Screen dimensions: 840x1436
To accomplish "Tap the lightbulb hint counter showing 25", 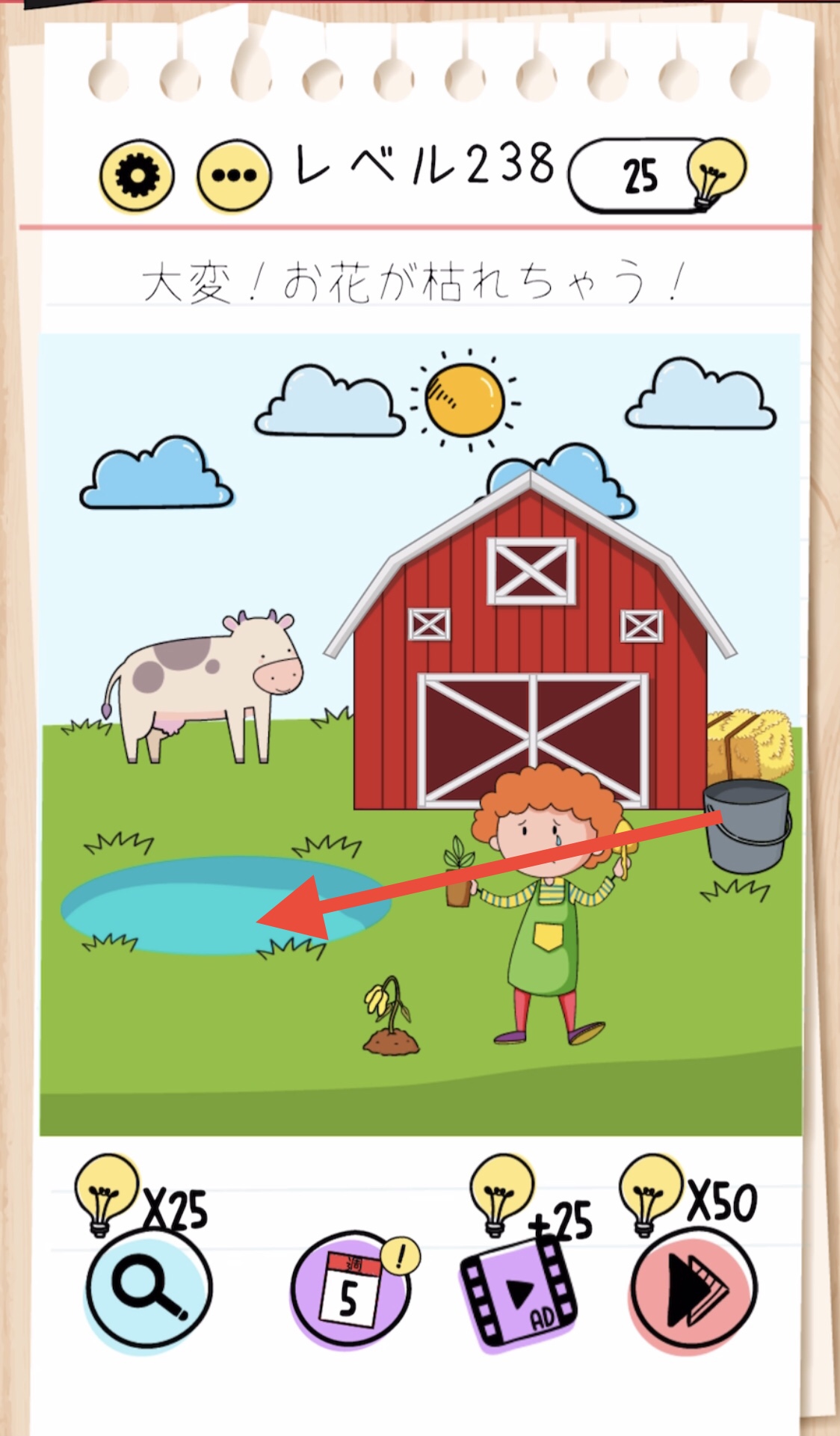I will click(657, 174).
